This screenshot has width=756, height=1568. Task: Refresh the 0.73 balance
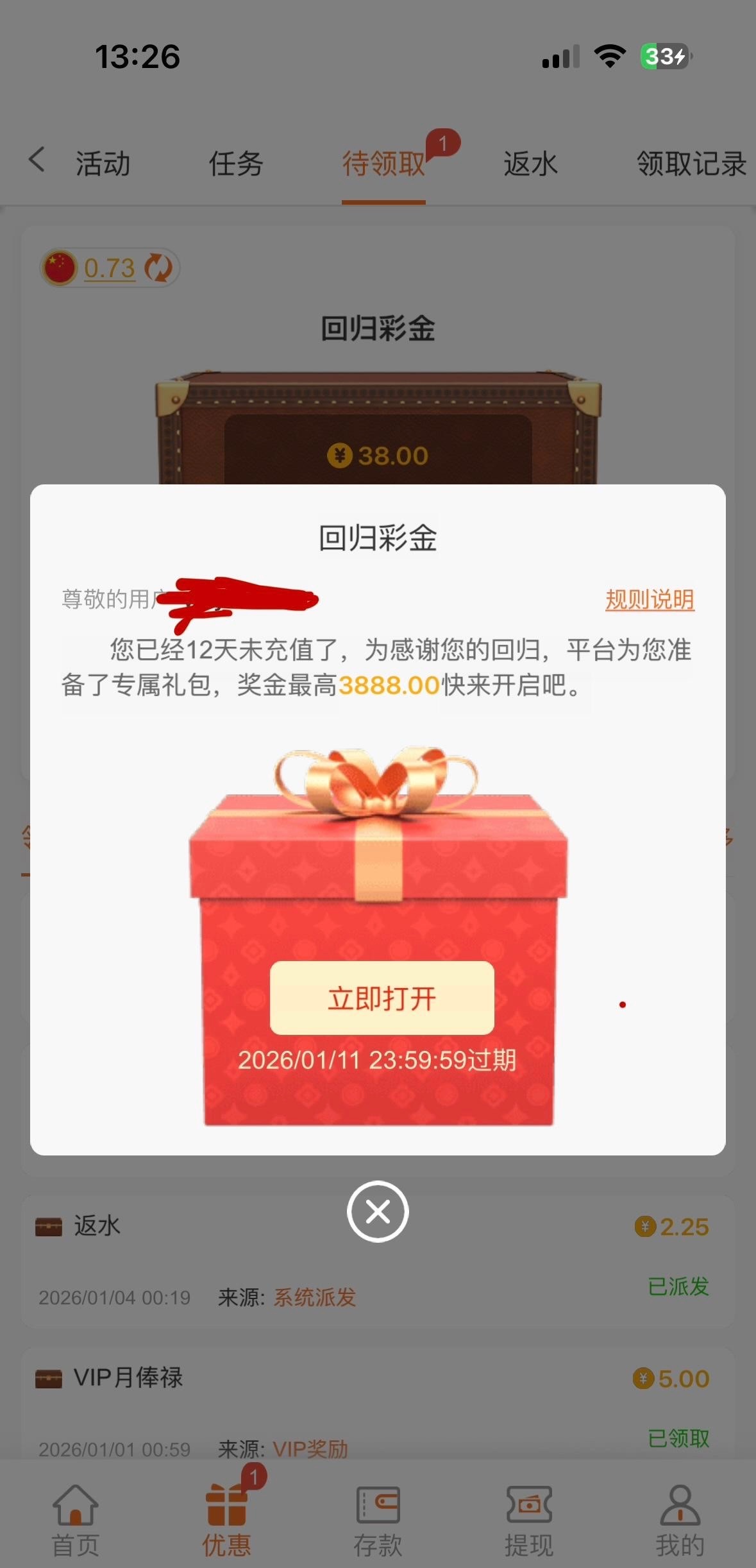point(158,268)
